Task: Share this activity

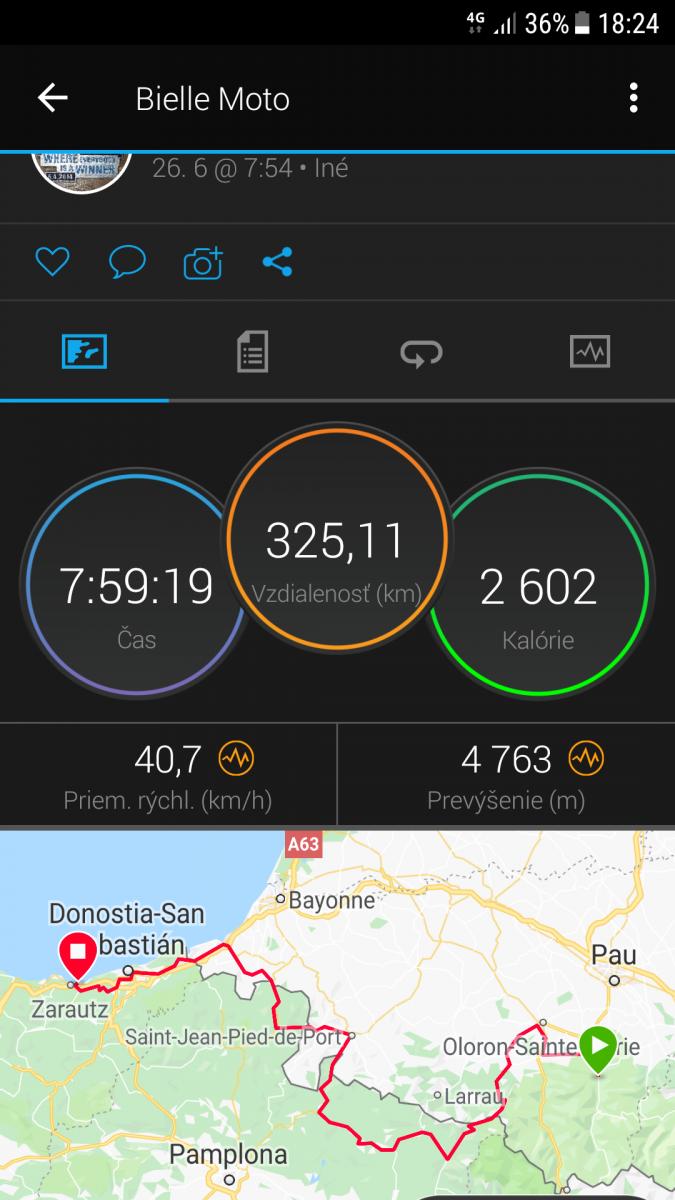Action: pos(277,263)
